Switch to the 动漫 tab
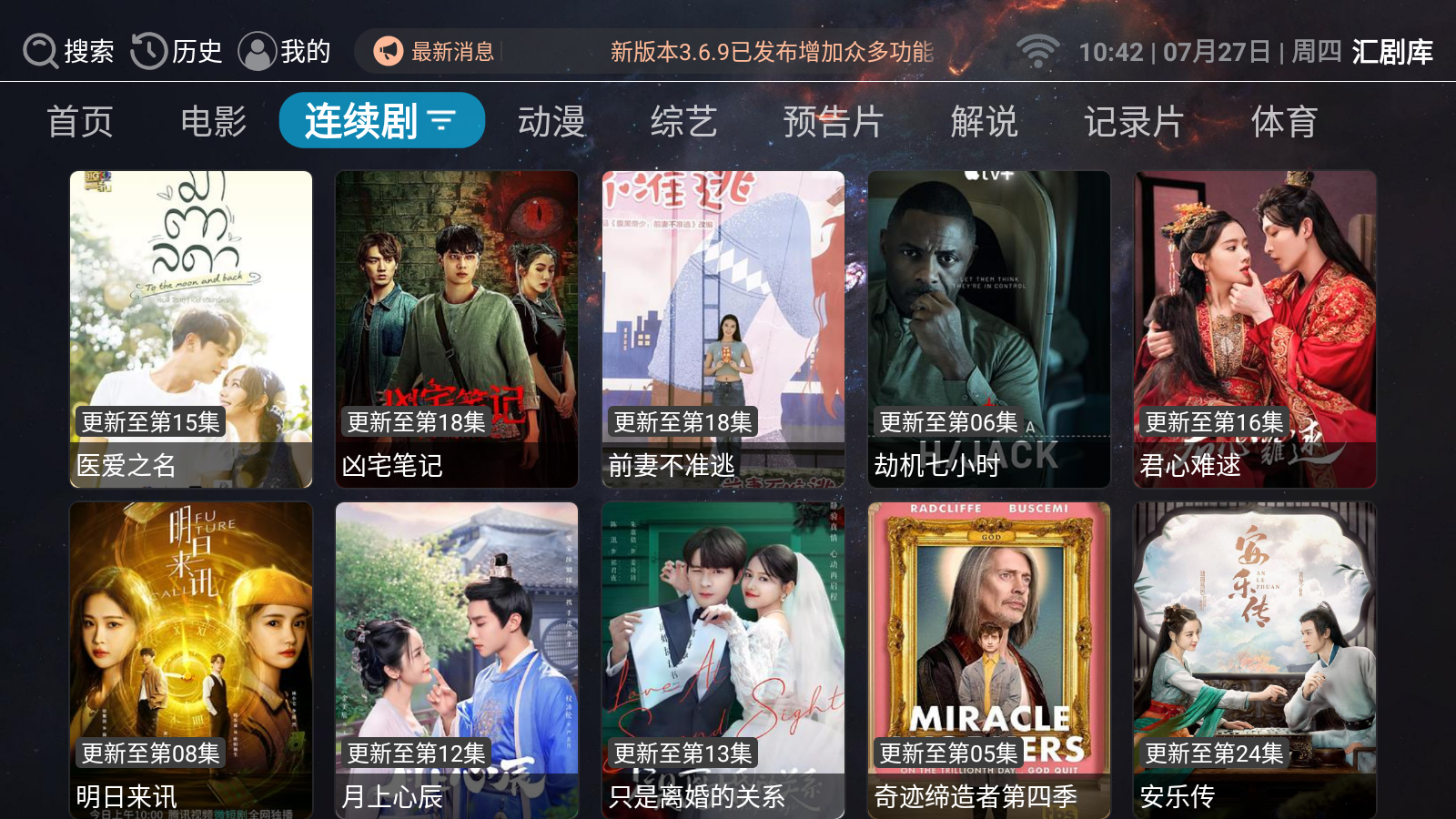The image size is (1456, 819). point(551,121)
